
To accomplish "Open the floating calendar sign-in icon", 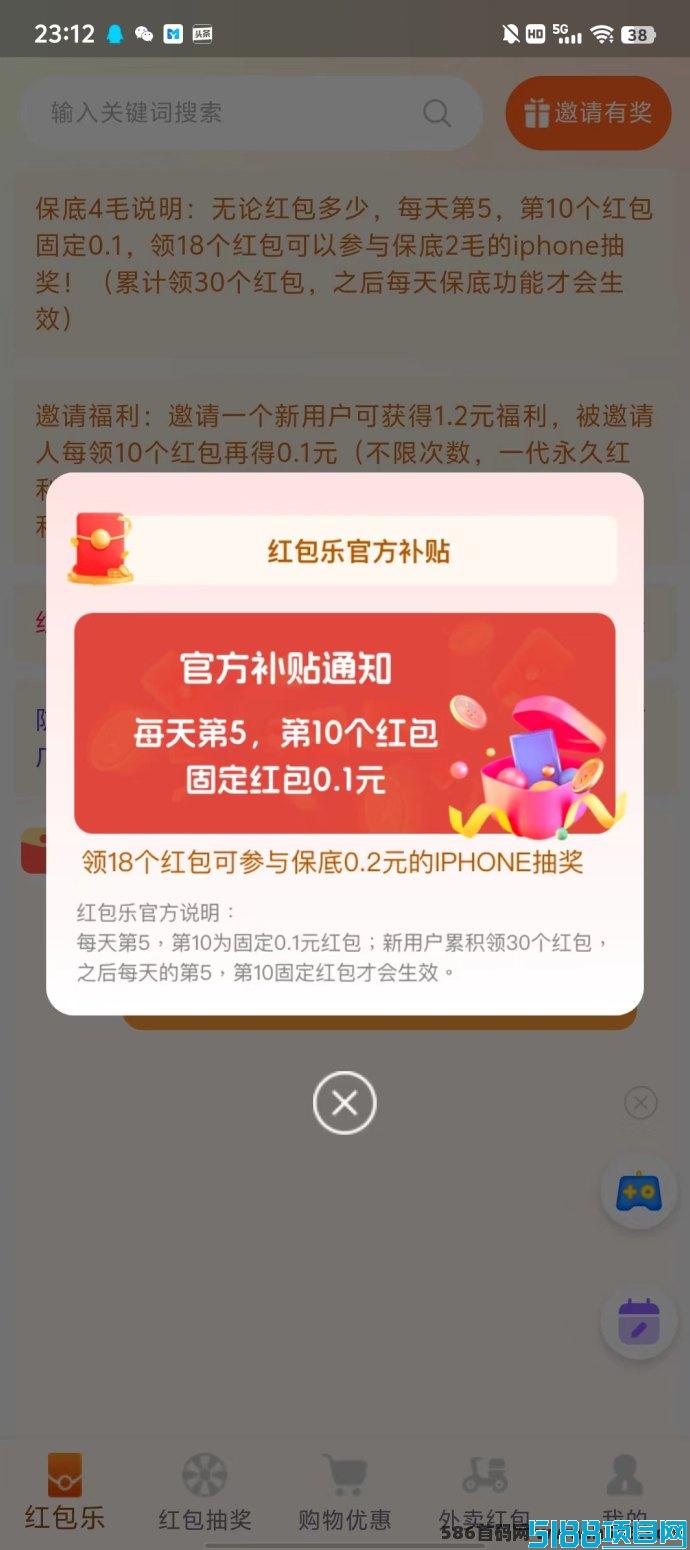I will pyautogui.click(x=638, y=1321).
